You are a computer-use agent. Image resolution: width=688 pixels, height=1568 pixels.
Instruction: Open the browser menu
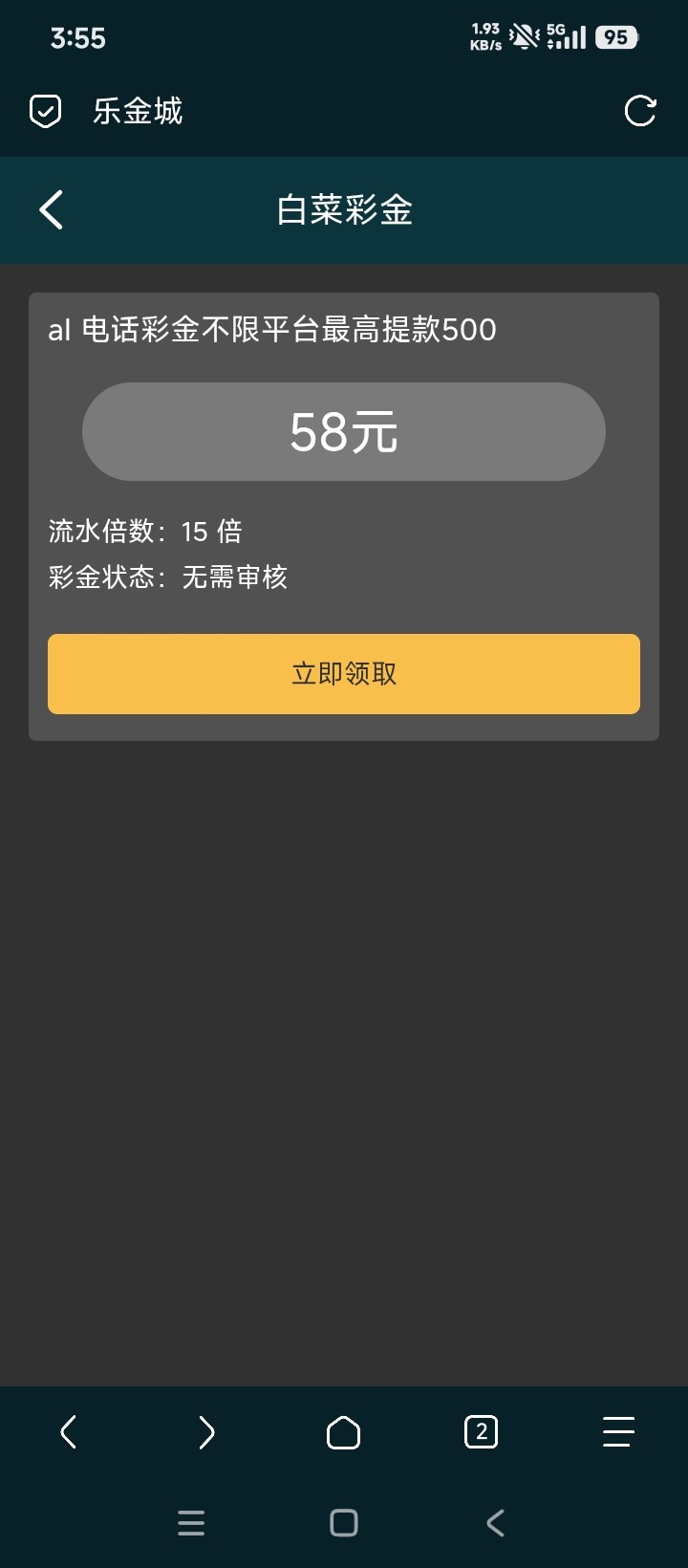[618, 1431]
